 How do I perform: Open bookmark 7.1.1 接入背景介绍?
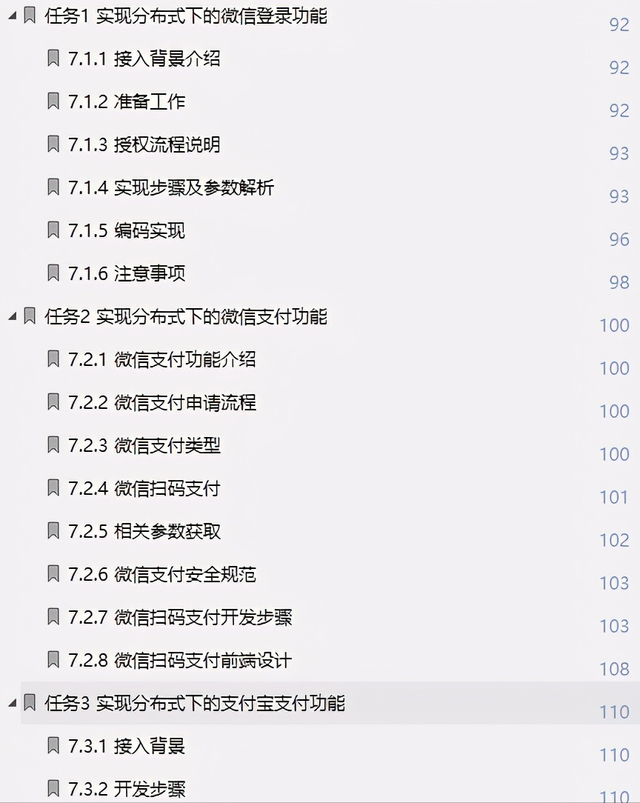point(143,59)
